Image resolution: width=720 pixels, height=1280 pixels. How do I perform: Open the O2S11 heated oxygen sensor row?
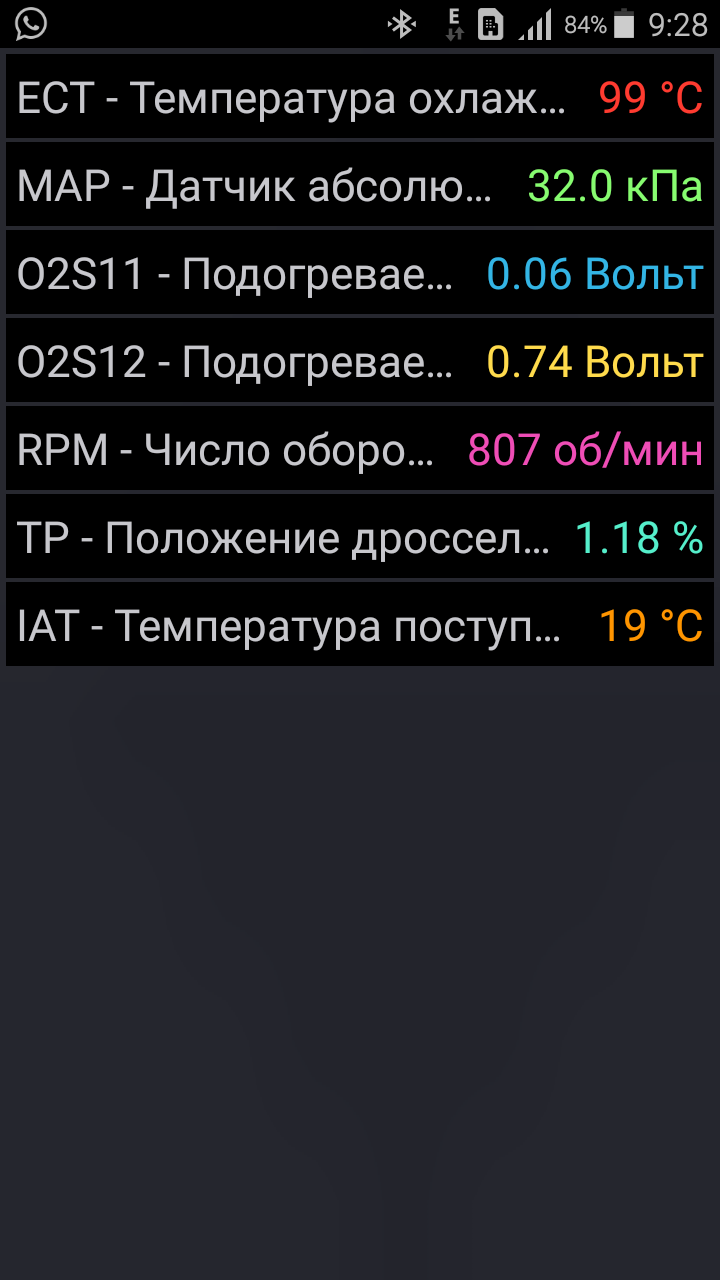click(360, 273)
